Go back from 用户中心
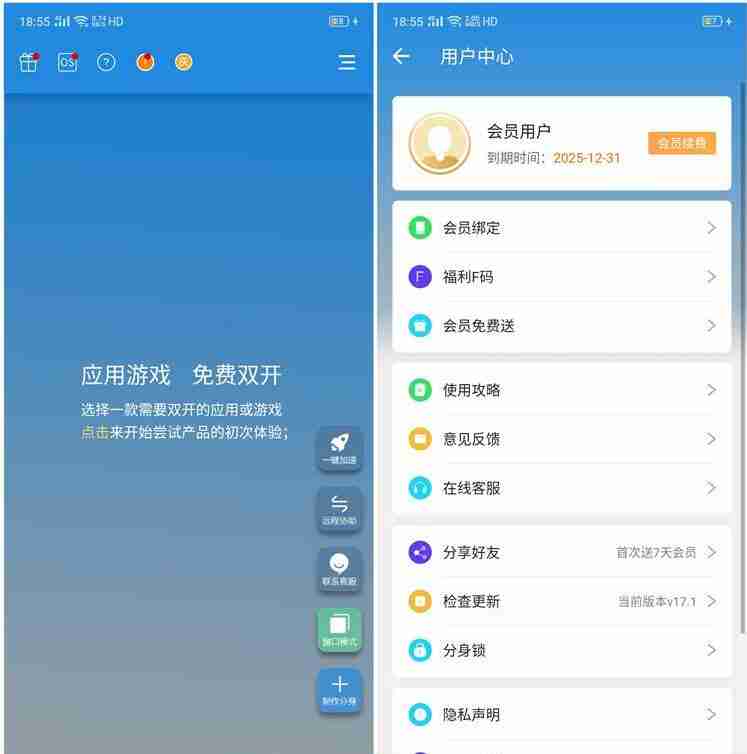 [402, 57]
